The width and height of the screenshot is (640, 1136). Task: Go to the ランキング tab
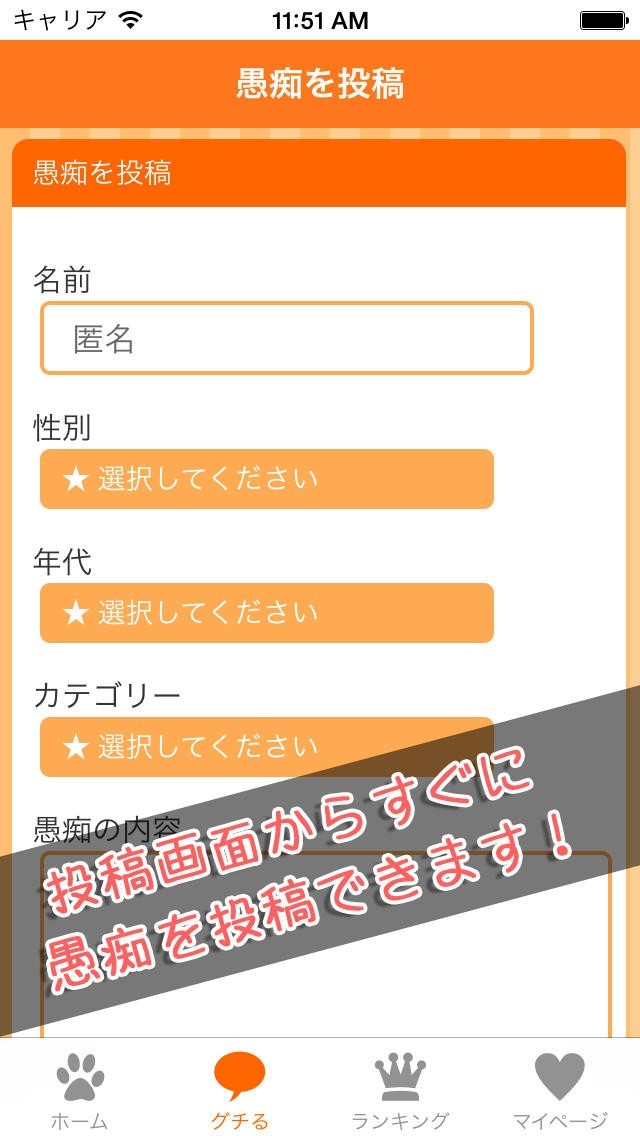pos(400,1090)
